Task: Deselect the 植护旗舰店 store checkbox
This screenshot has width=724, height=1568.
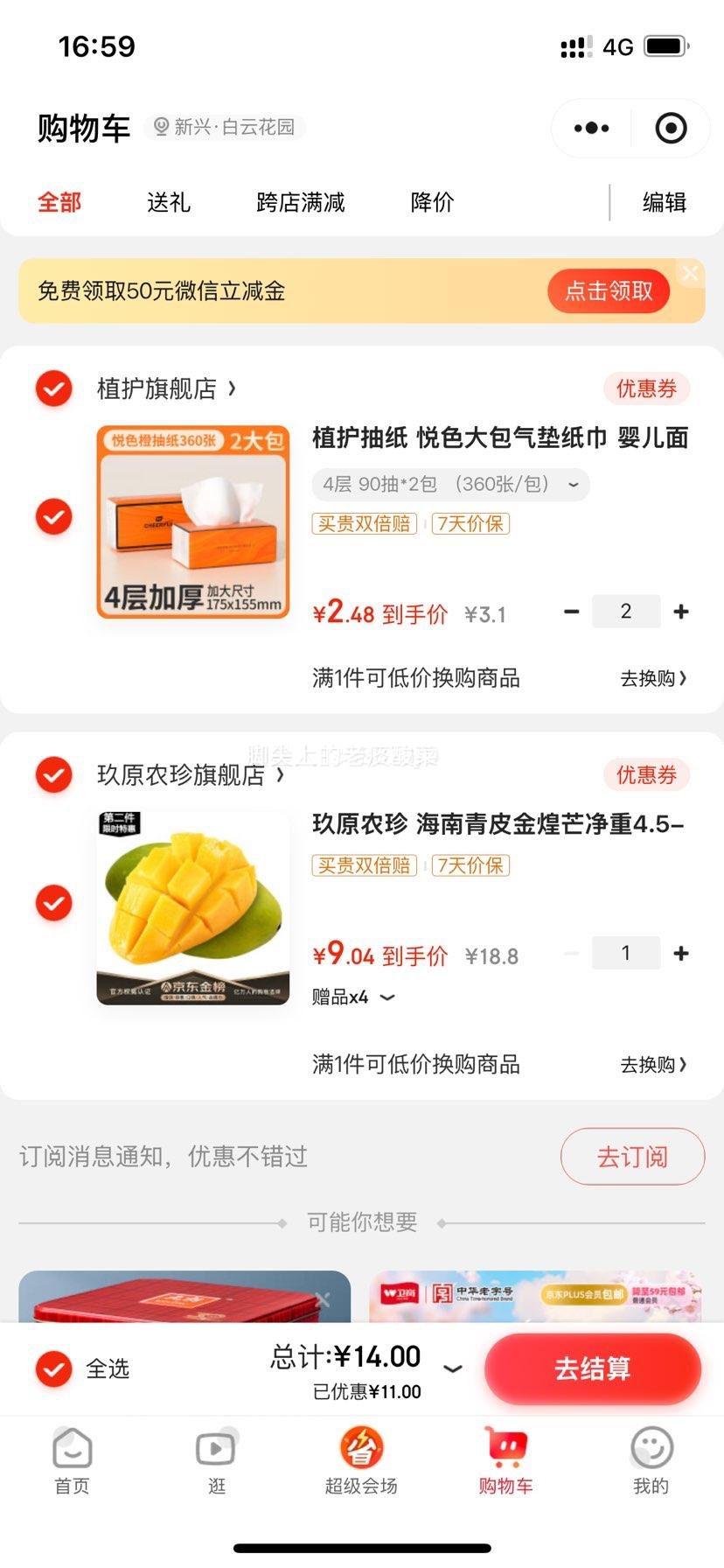Action: 54,388
